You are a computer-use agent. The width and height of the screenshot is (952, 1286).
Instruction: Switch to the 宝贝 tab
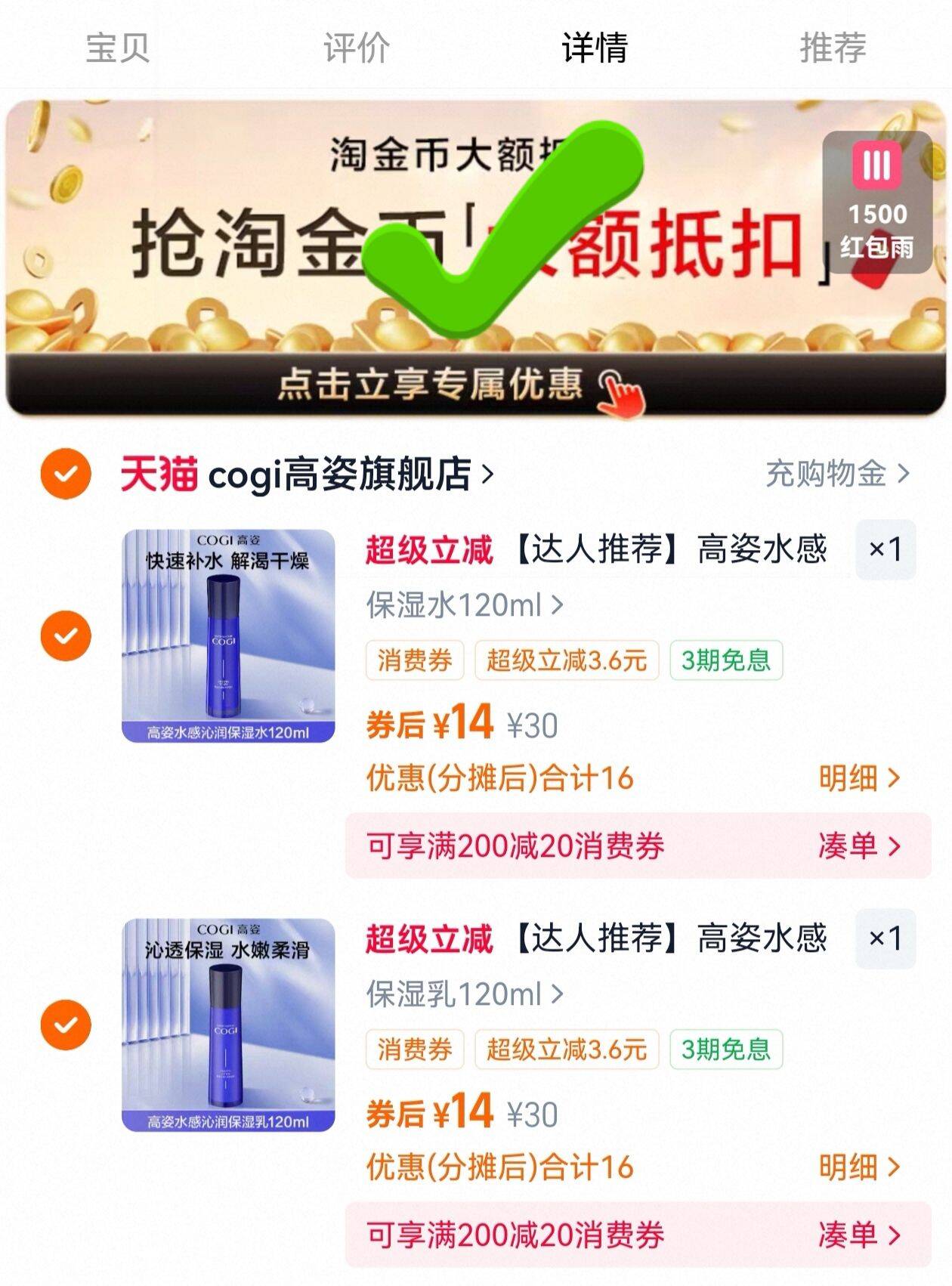(117, 48)
